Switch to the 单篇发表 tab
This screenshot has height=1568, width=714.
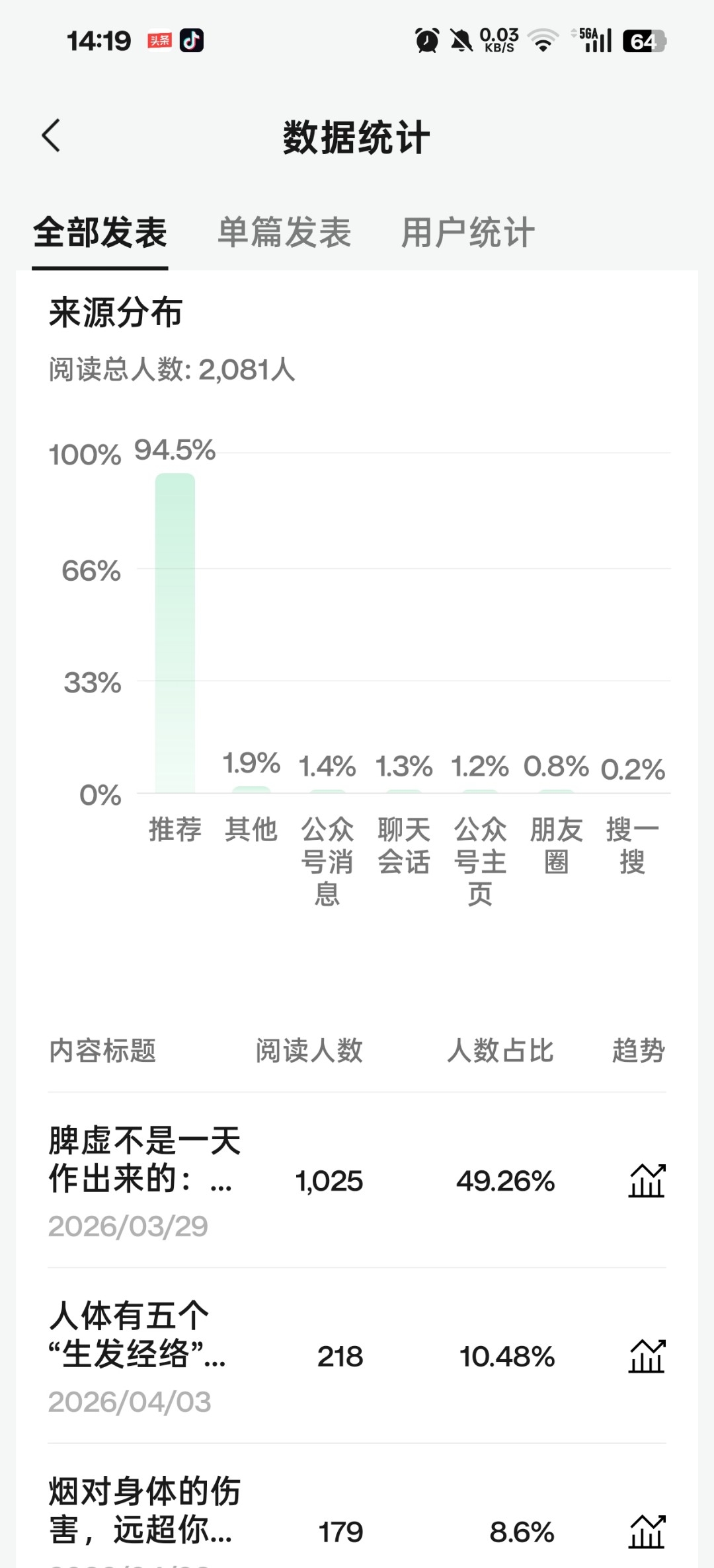pos(284,233)
